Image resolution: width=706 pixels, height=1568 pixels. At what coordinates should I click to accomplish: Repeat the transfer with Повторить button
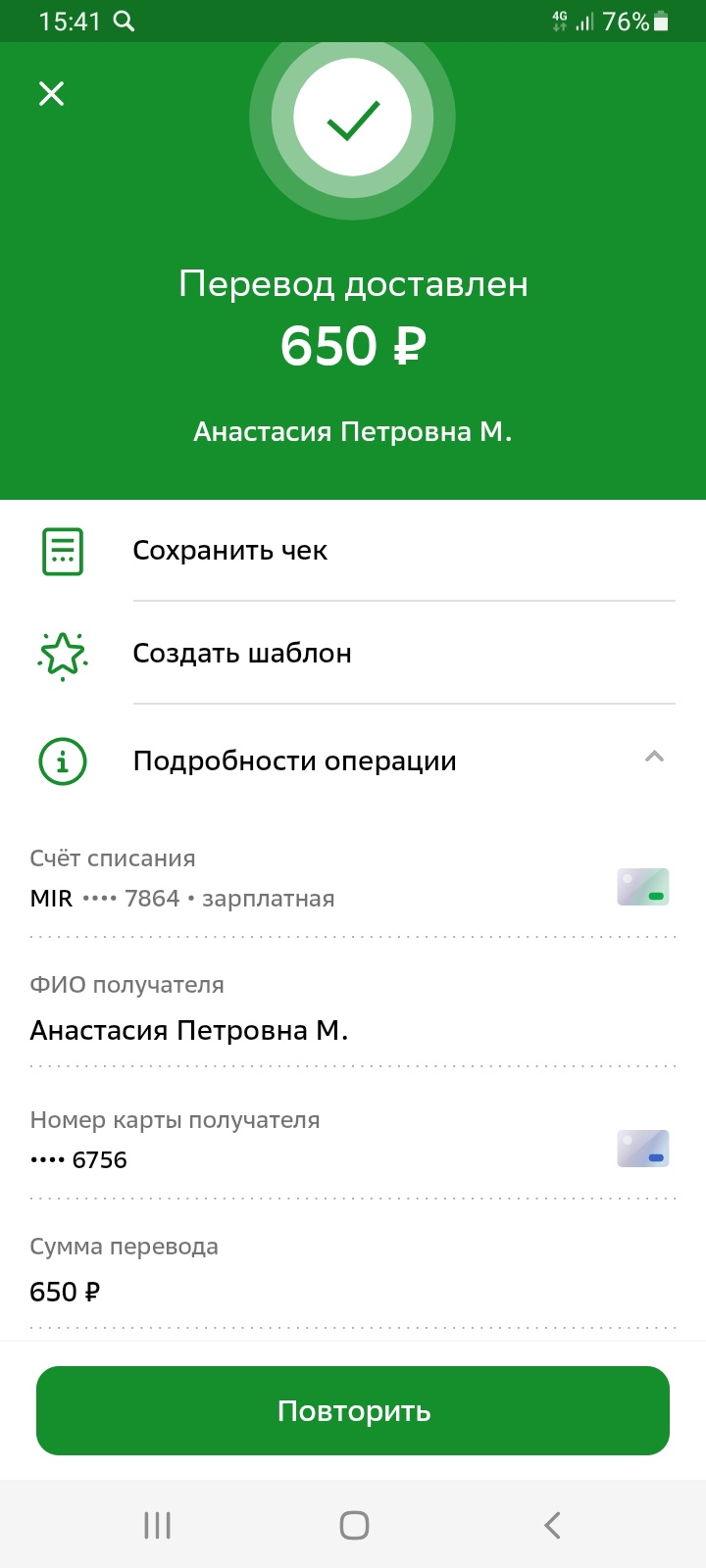353,1410
